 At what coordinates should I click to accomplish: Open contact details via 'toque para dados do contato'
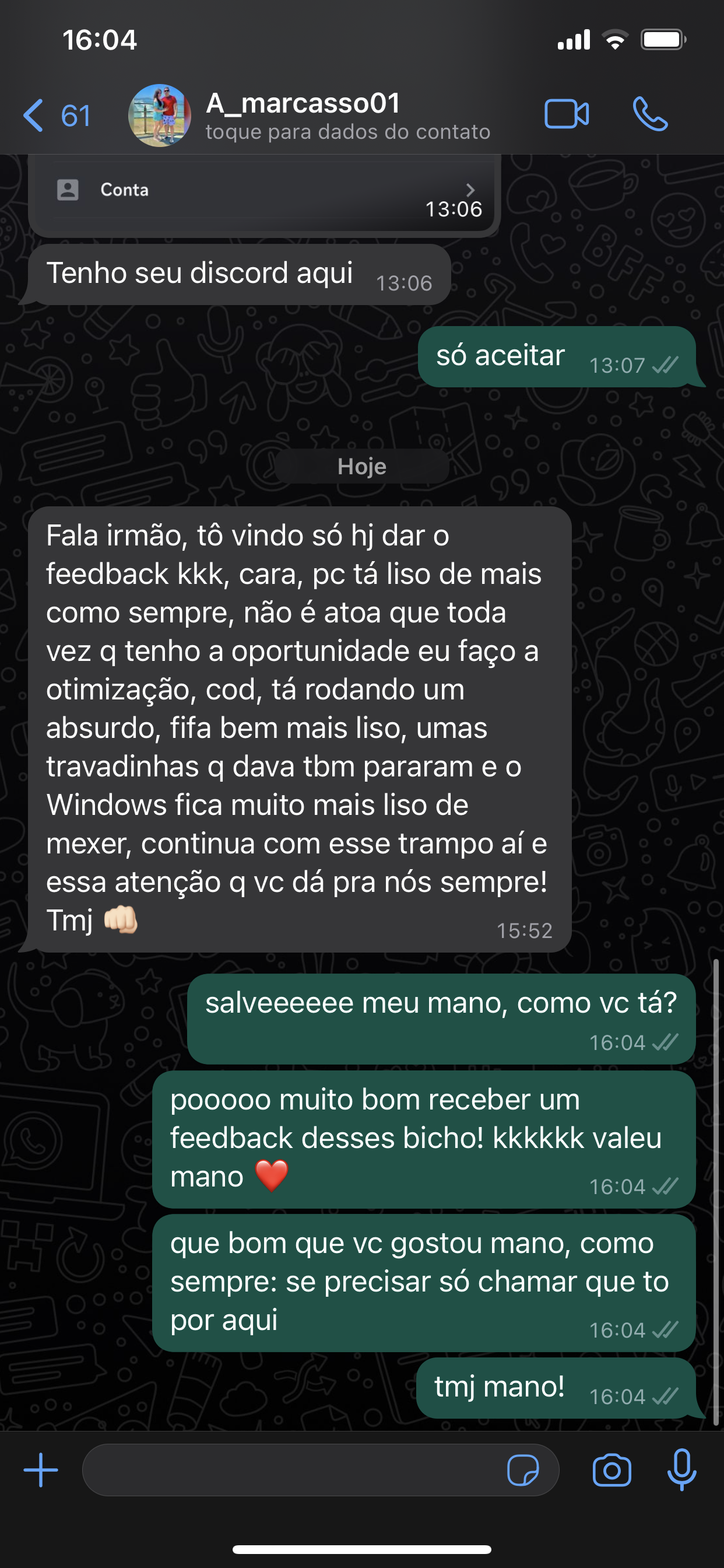pyautogui.click(x=347, y=132)
